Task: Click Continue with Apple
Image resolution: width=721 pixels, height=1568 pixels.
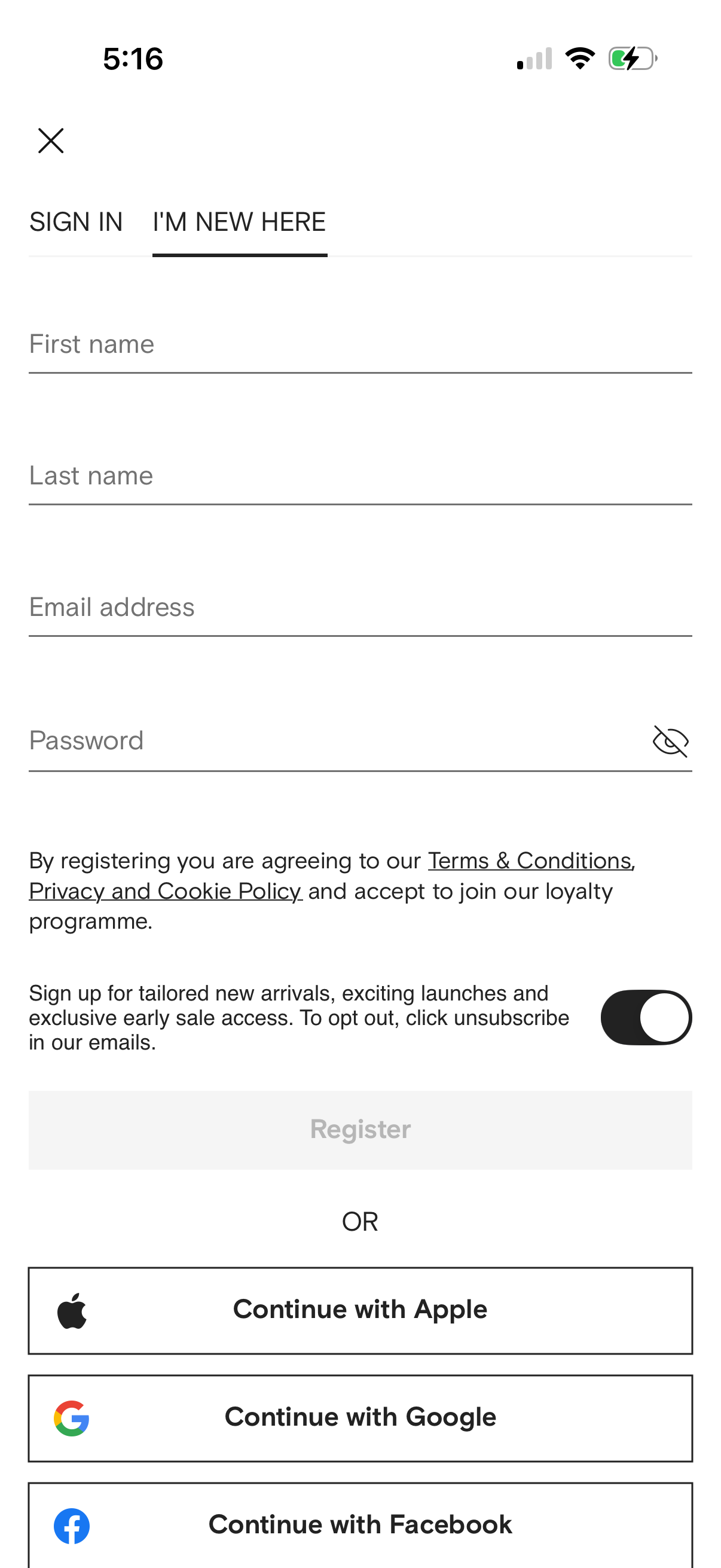Action: [x=360, y=1309]
